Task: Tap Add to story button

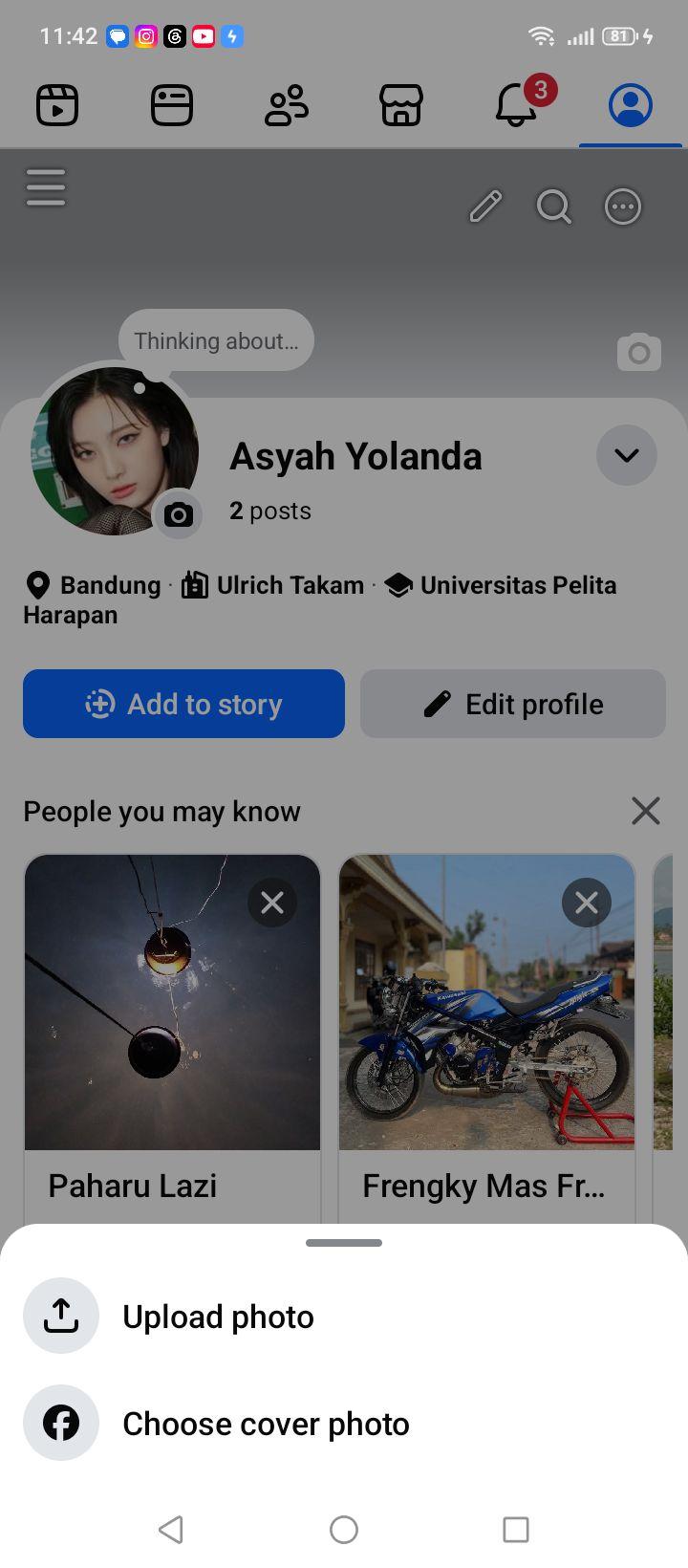Action: click(x=183, y=704)
